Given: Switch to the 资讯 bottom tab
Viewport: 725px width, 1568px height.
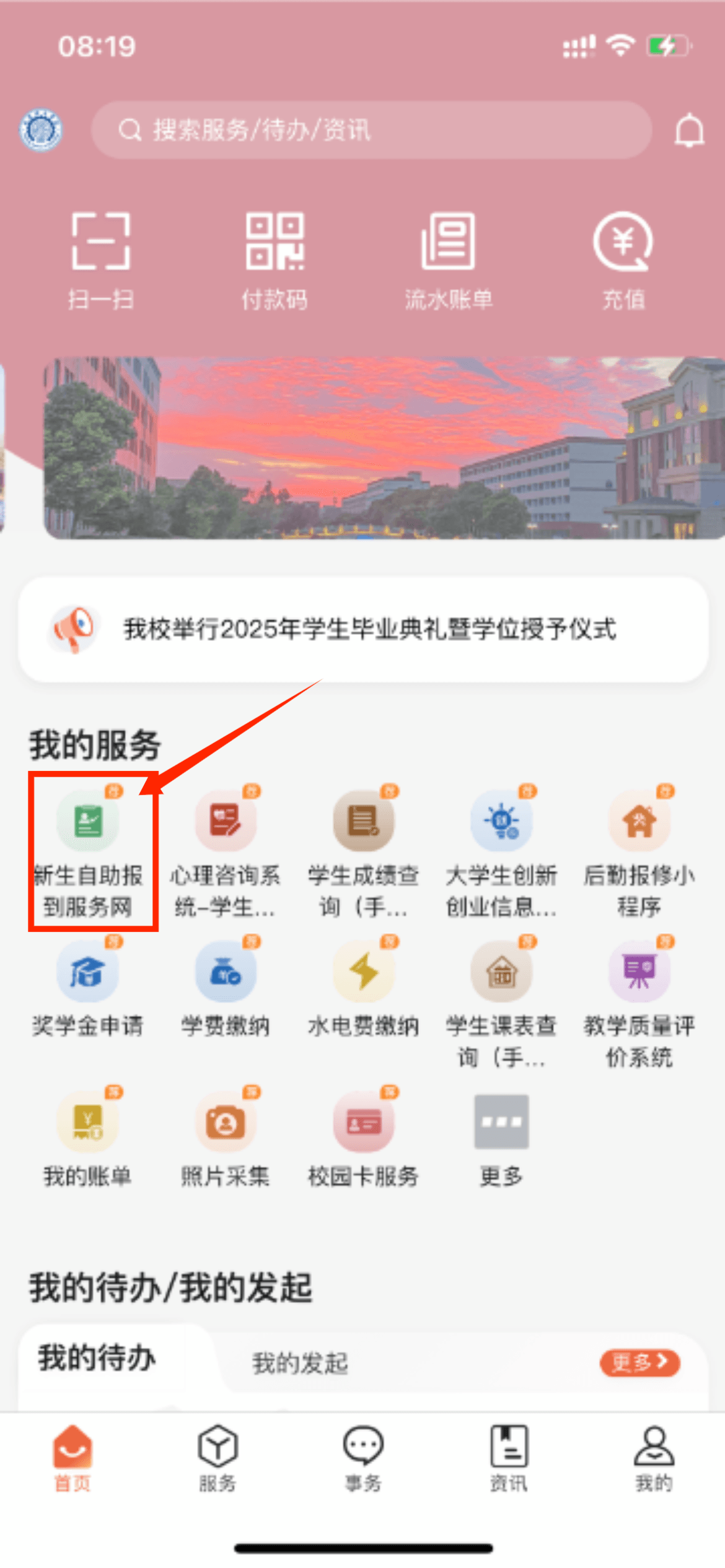Looking at the screenshot, I should point(509,1457).
